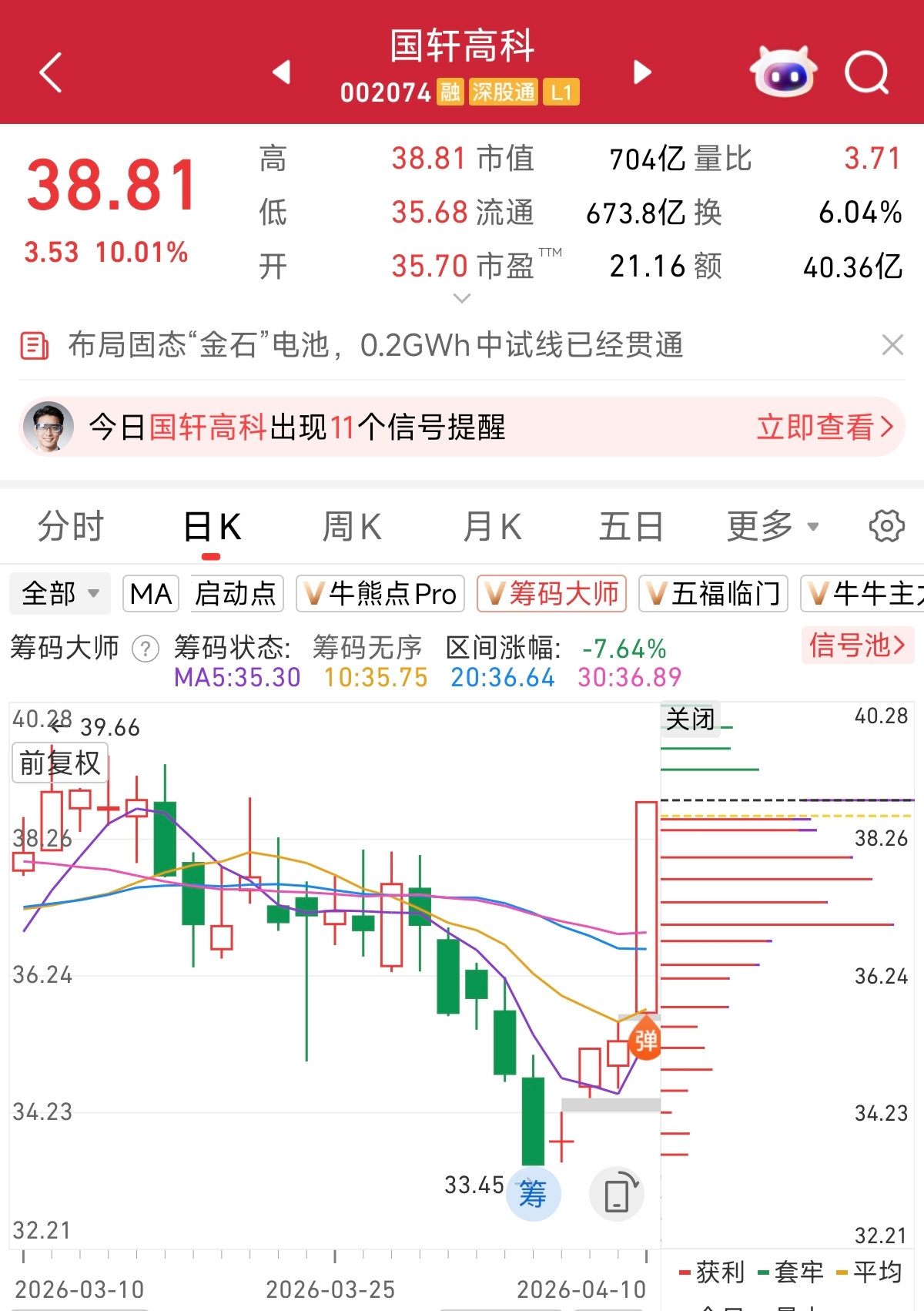924x1311 pixels.
Task: Expand more quote details chevron
Action: [x=462, y=298]
